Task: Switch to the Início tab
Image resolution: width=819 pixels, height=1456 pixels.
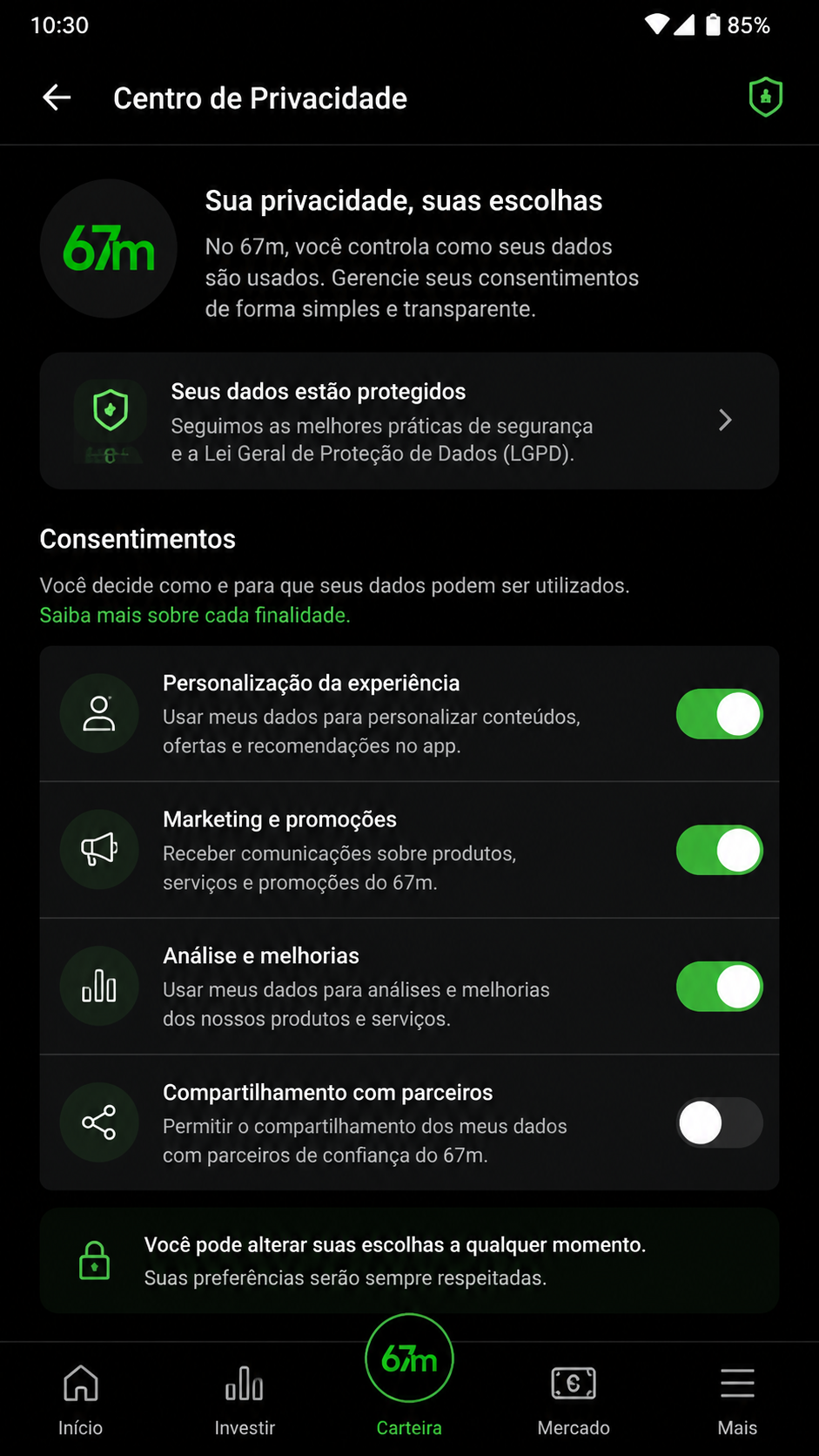Action: 81,1399
